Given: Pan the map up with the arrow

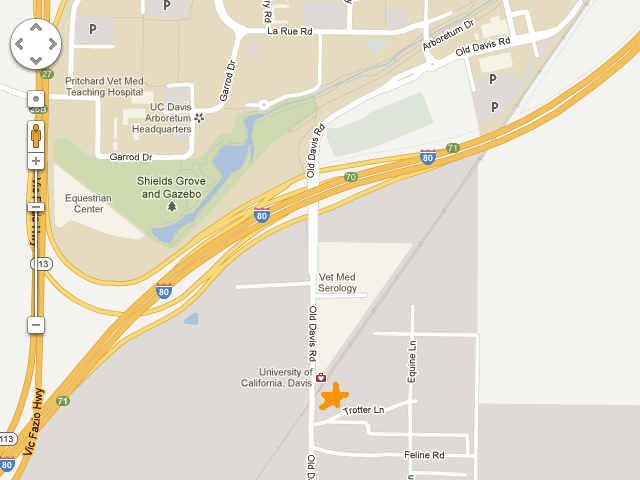Looking at the screenshot, I should tap(36, 28).
